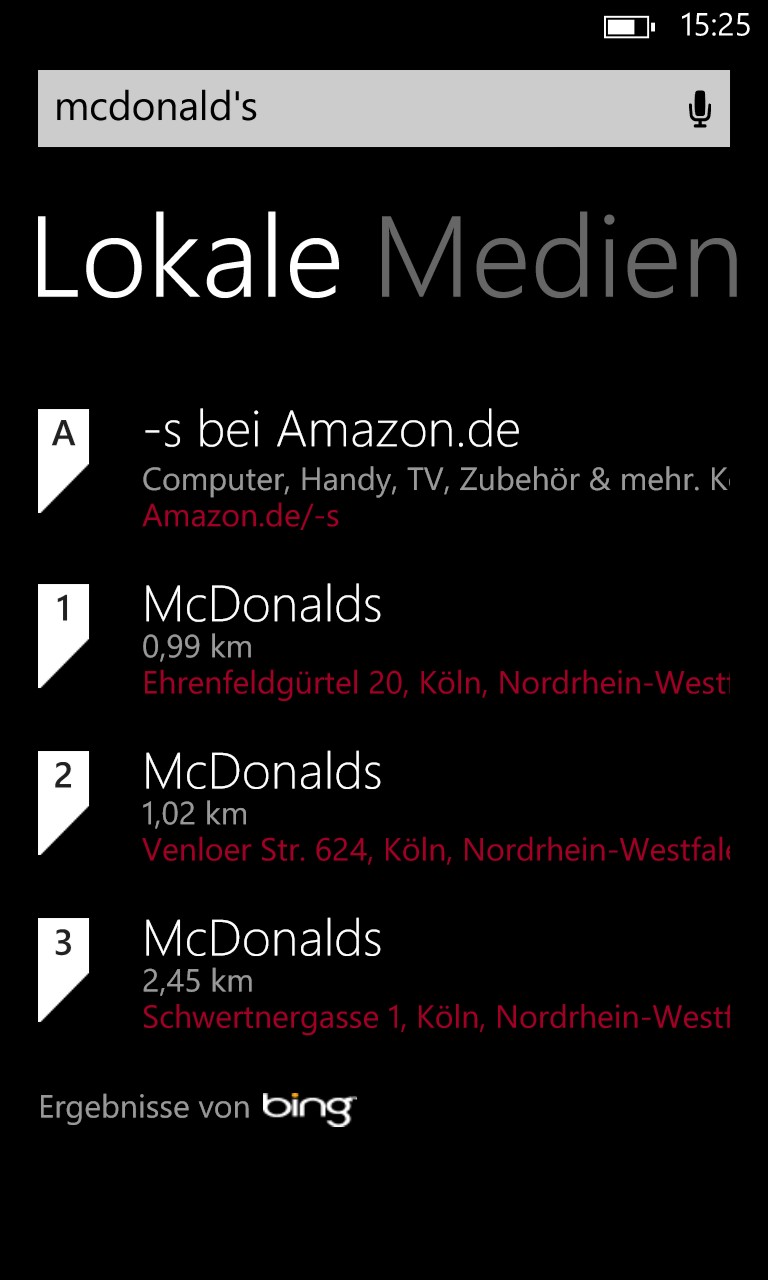Tap the microphone icon for voice search

[x=700, y=109]
